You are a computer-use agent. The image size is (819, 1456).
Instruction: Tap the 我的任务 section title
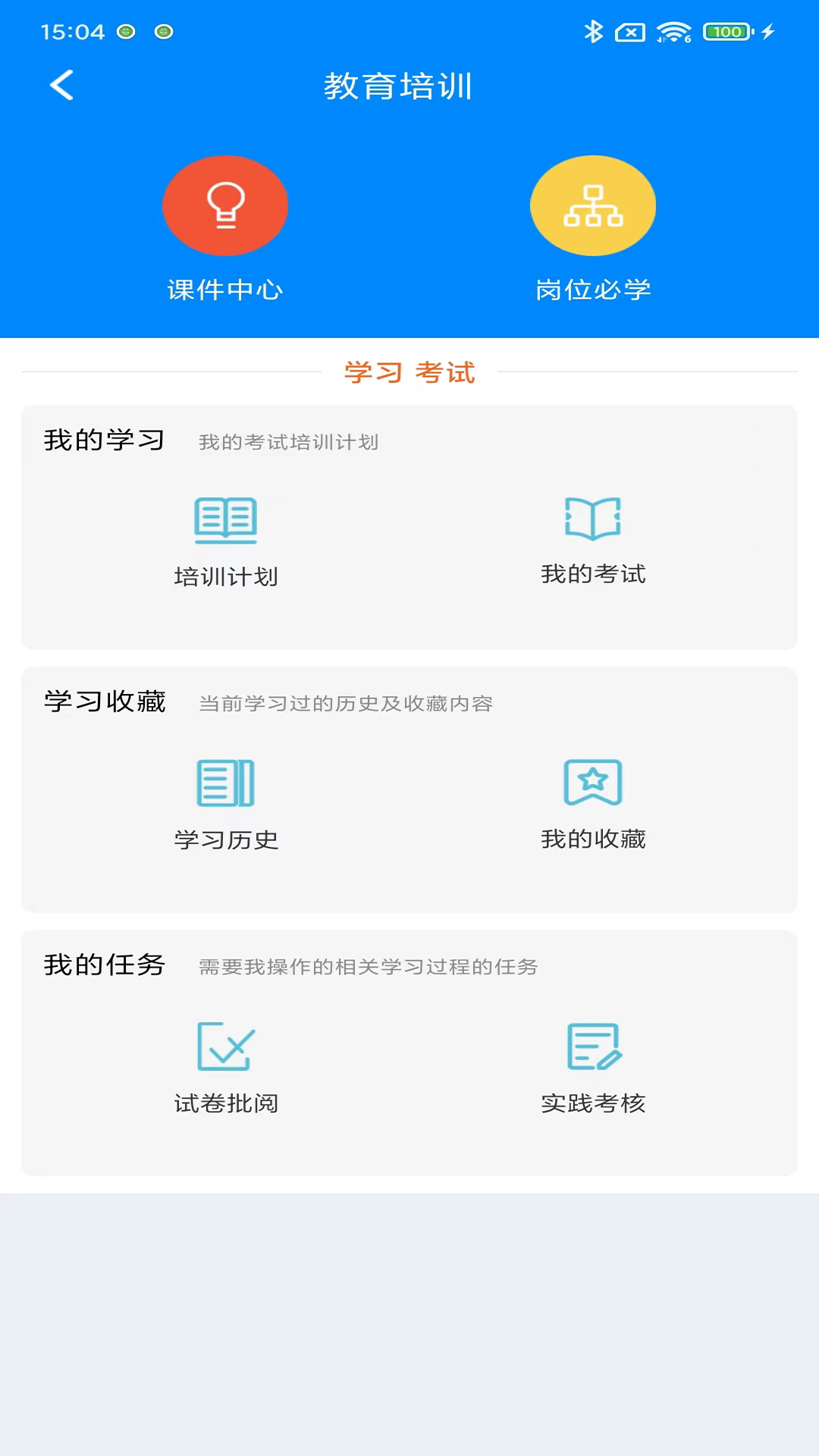104,965
